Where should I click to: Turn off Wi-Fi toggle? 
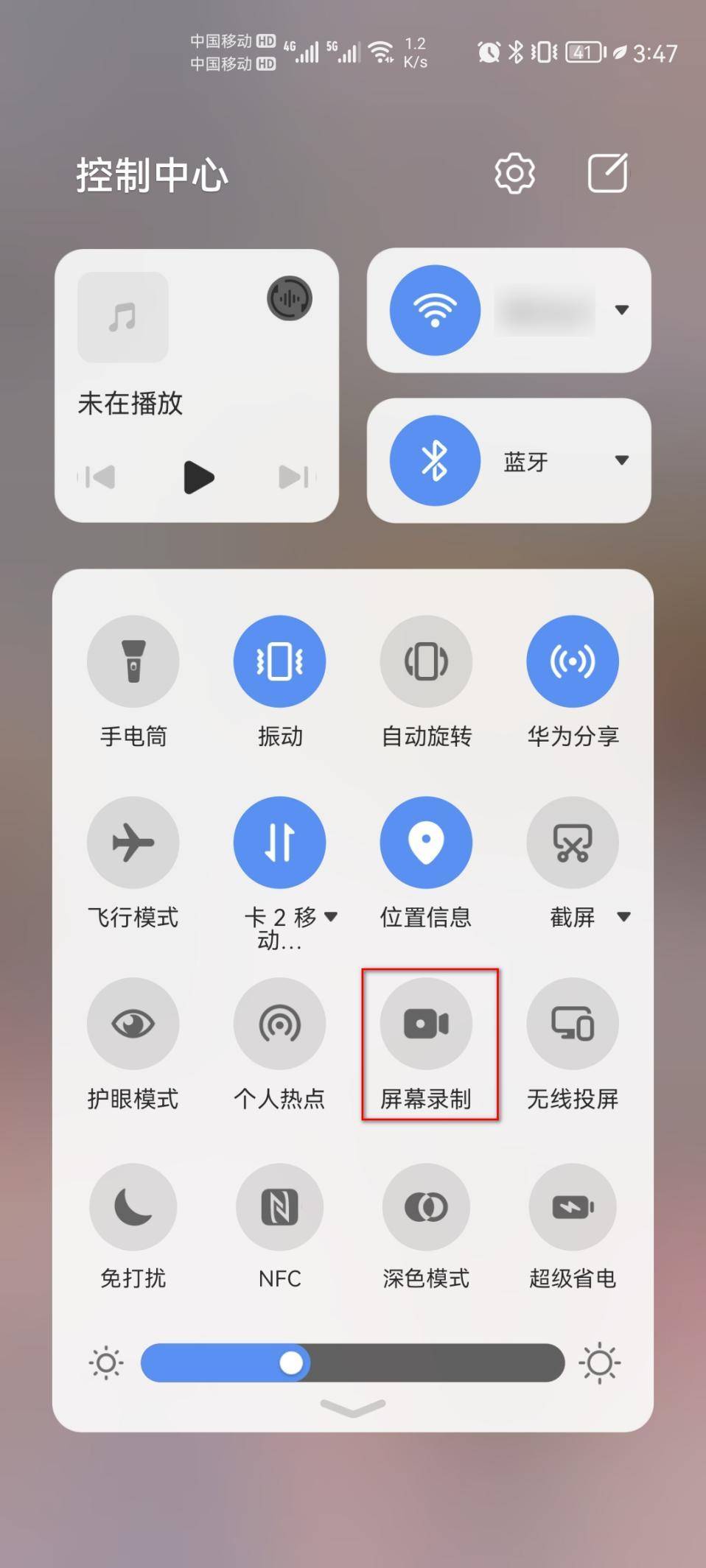pos(435,311)
